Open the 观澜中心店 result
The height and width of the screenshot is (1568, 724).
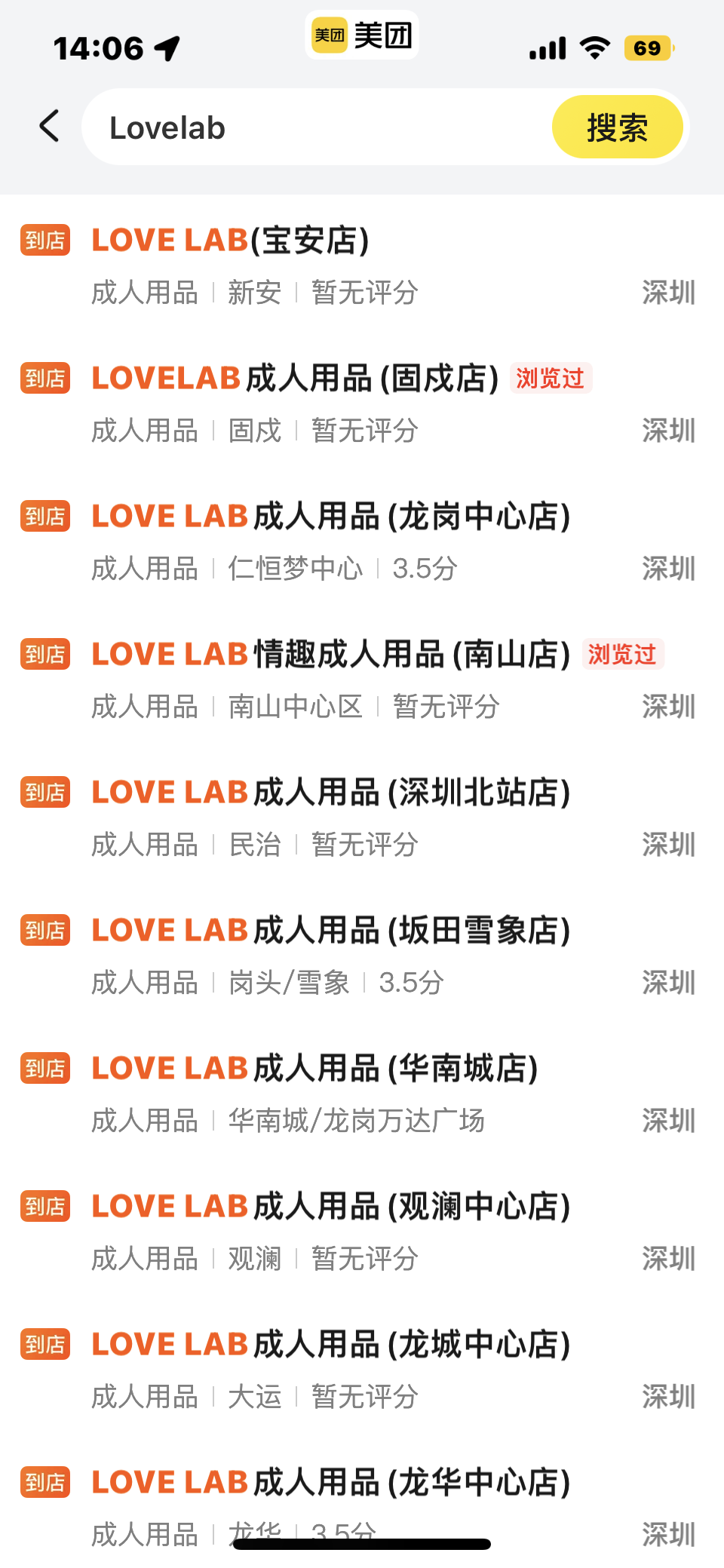point(362,1231)
